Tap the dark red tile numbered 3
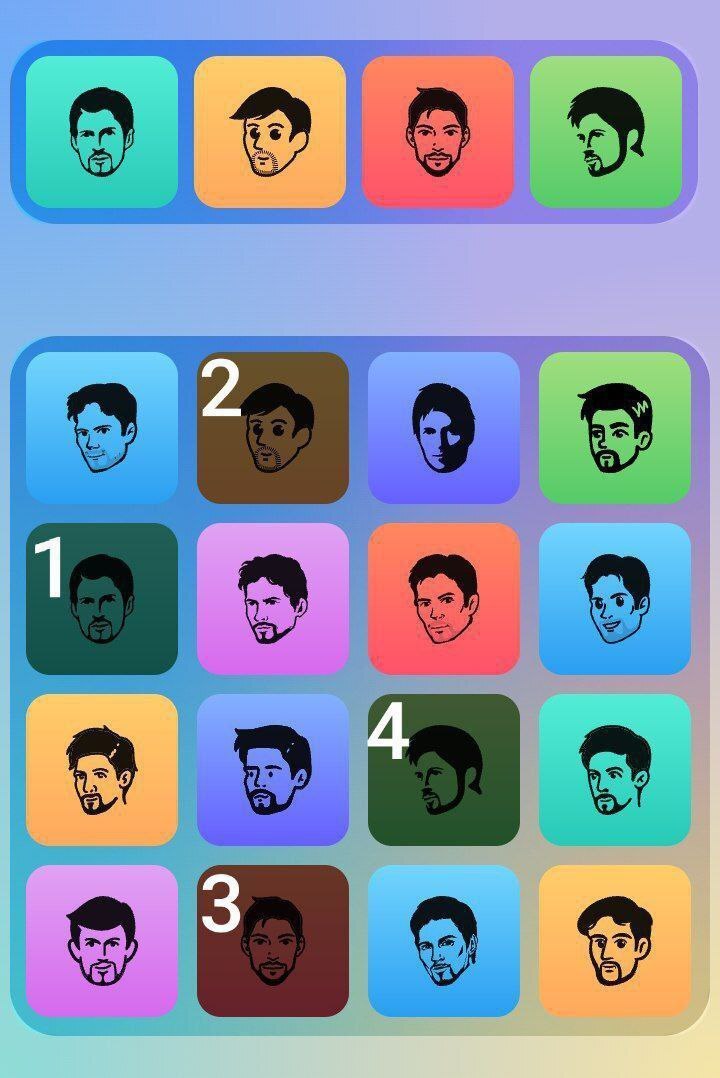This screenshot has height=1078, width=720. click(x=273, y=941)
